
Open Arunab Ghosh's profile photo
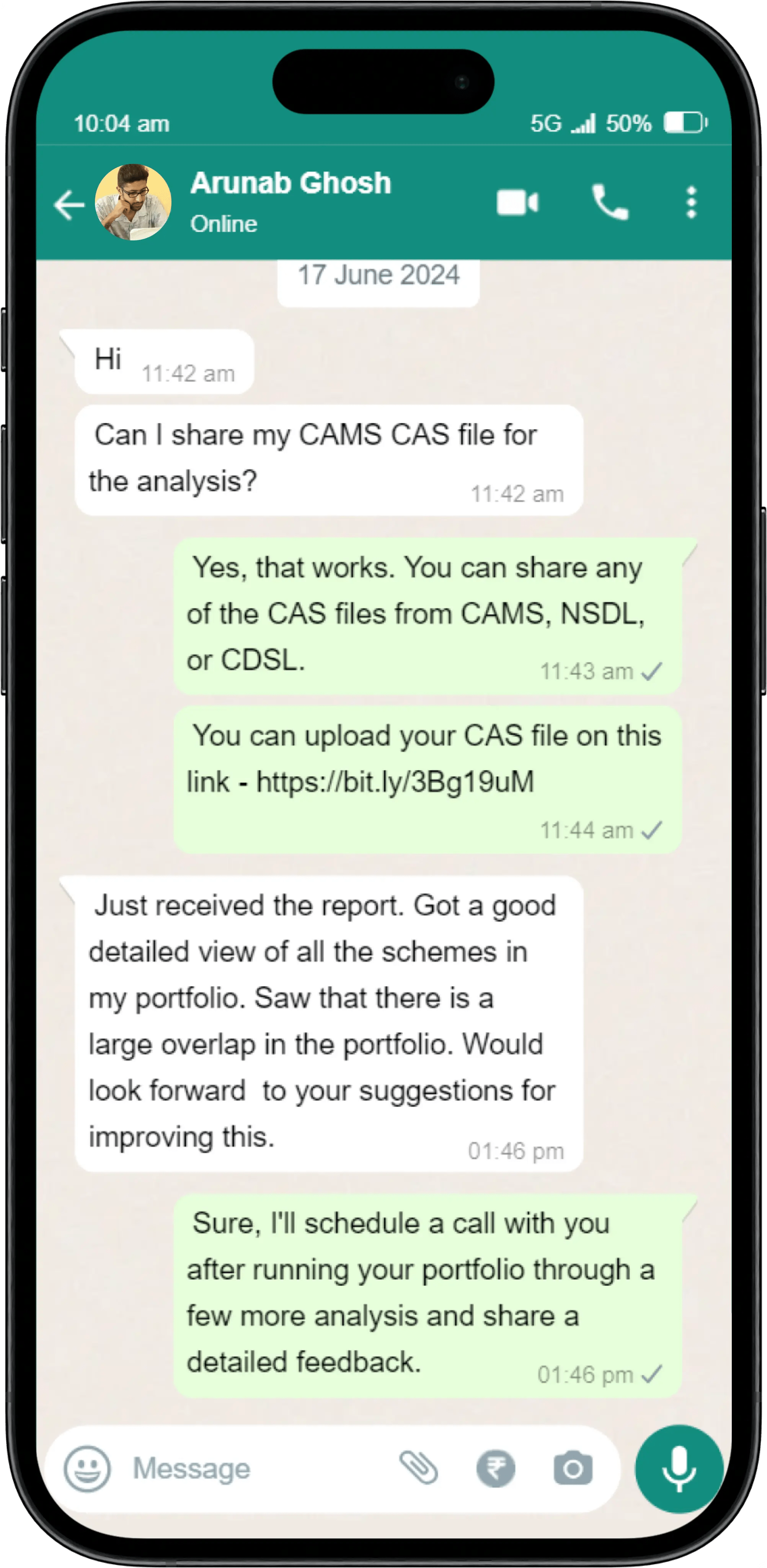(x=133, y=202)
